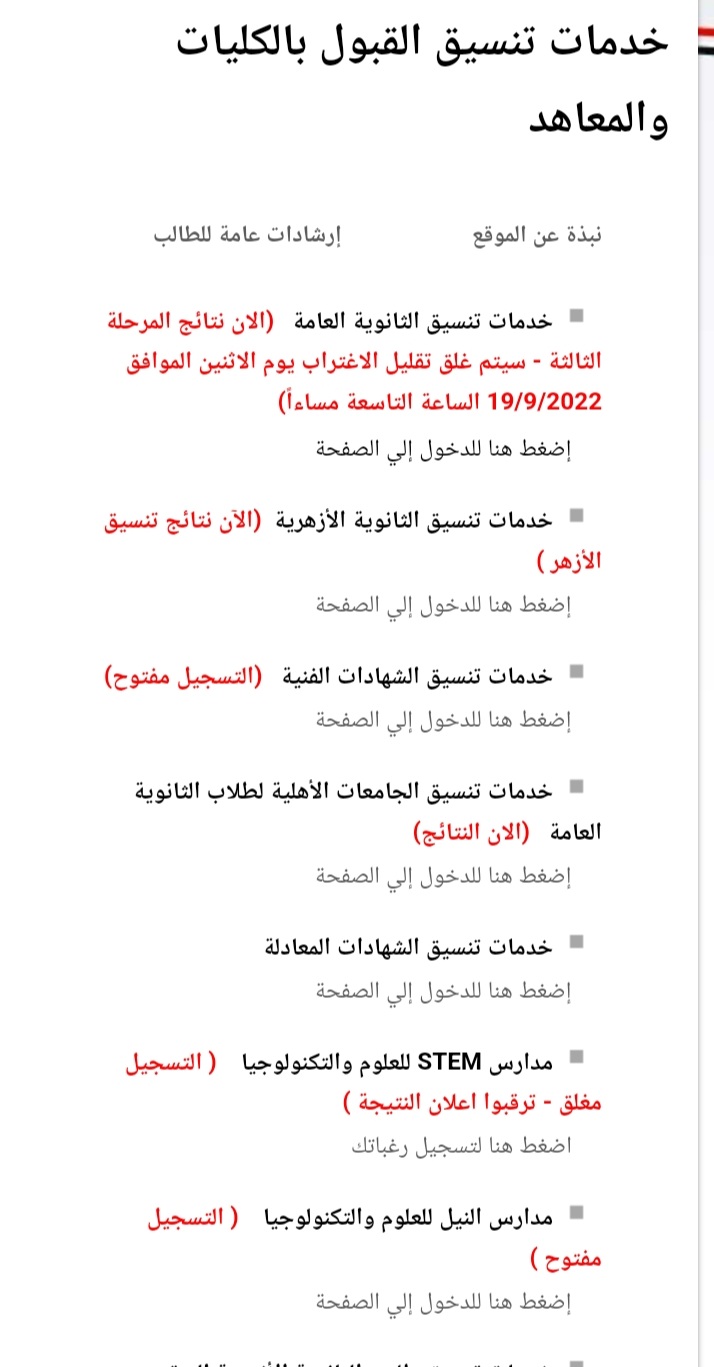Viewport: 714px width, 1367px height.
Task: Open خدمات تنسيق الشهادات الفنية page link
Action: (x=443, y=720)
